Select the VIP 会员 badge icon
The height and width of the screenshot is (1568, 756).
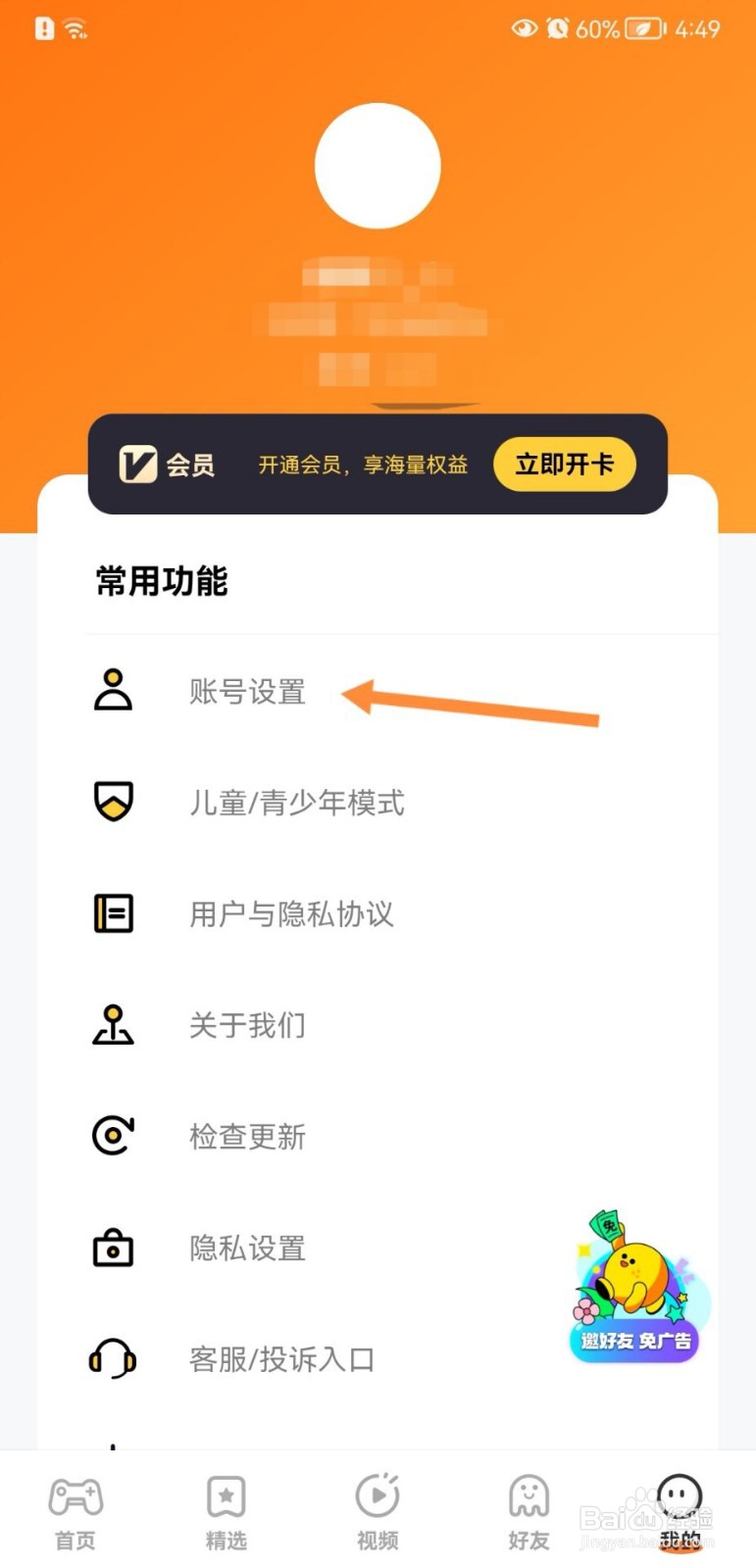click(139, 465)
